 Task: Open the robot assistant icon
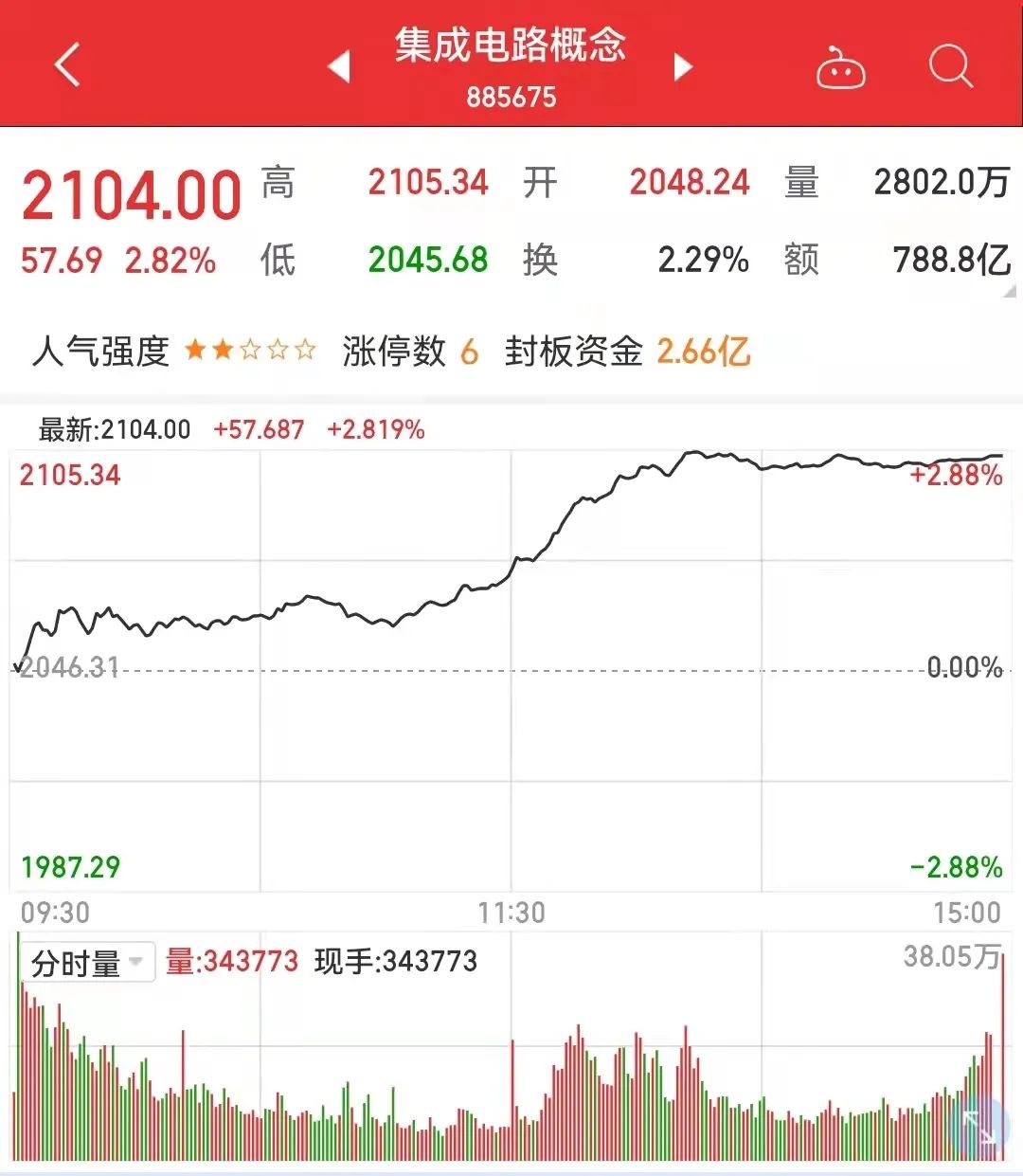tap(840, 68)
